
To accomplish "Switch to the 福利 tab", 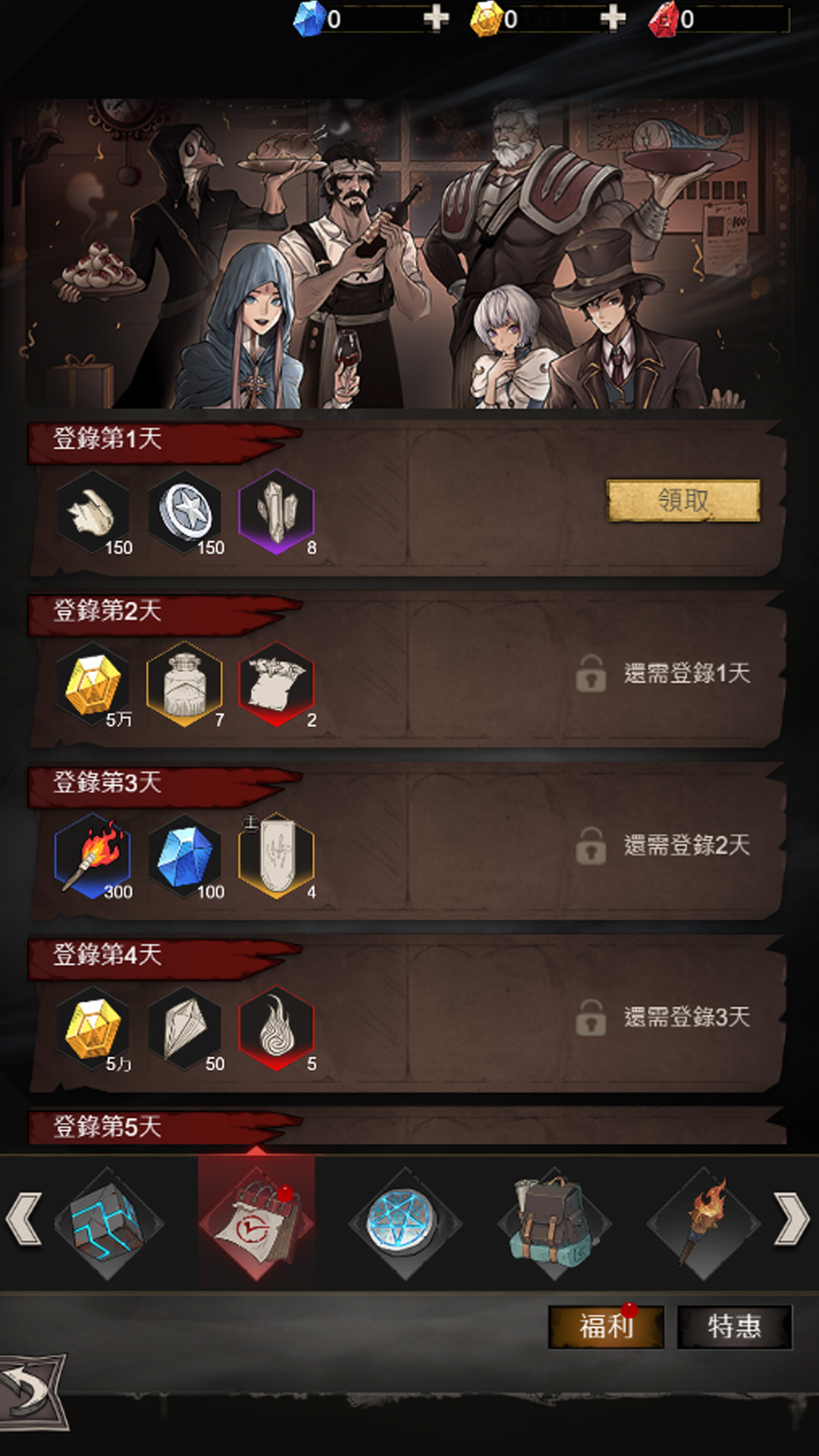I will click(x=606, y=1326).
